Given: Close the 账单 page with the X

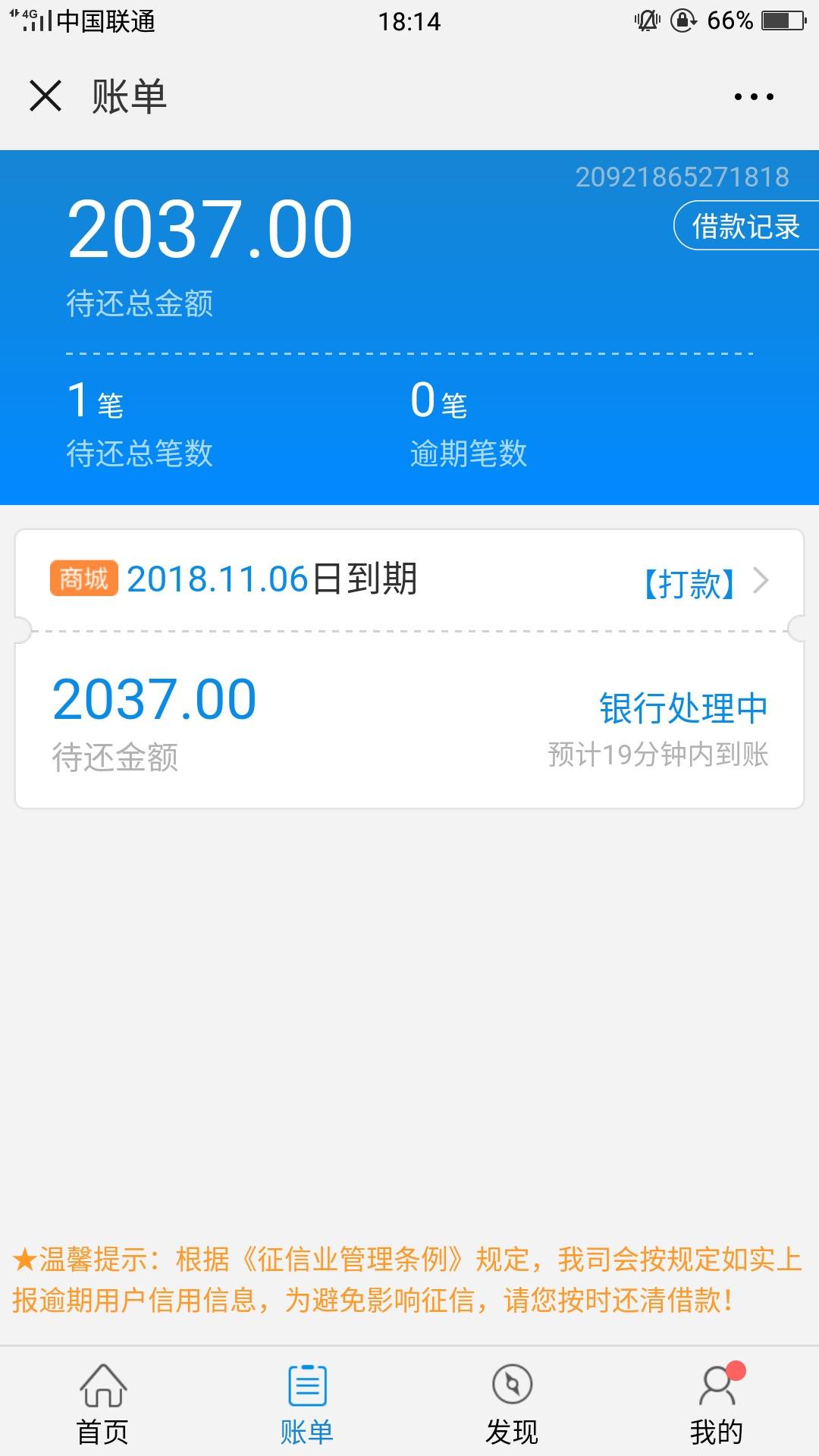Looking at the screenshot, I should point(45,96).
